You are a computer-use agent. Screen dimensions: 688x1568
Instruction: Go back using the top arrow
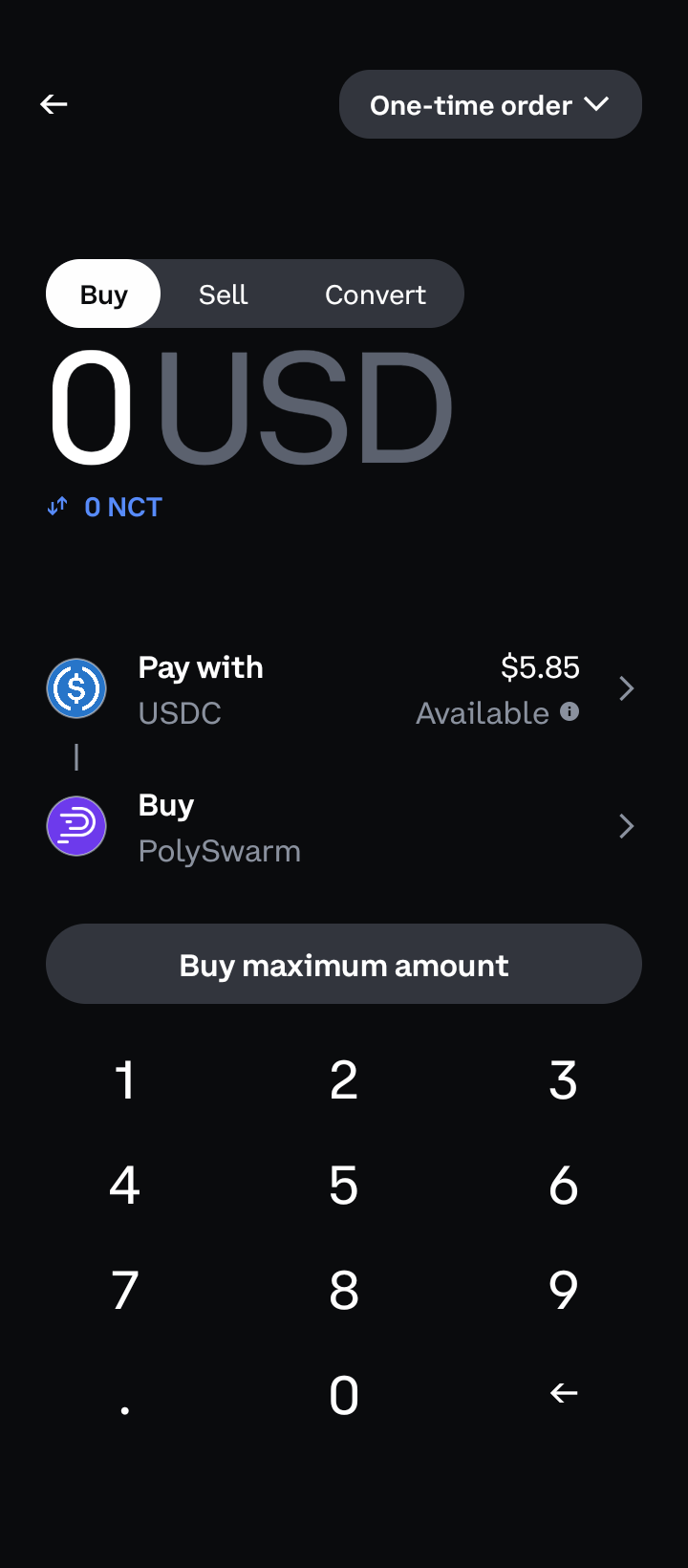click(54, 104)
